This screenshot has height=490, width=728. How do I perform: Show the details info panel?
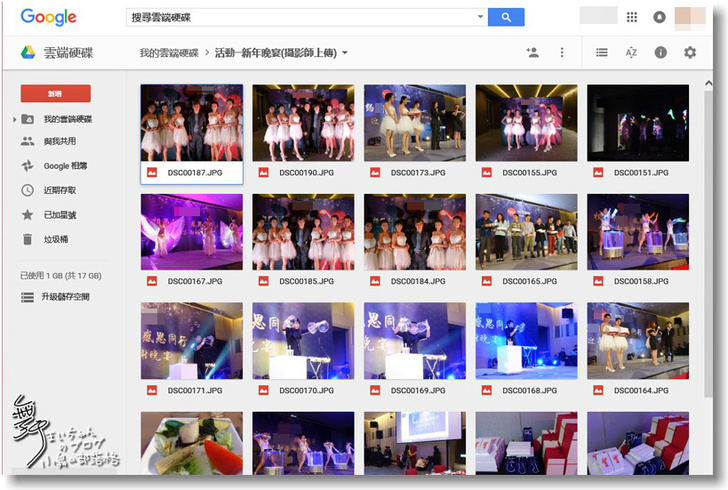660,52
